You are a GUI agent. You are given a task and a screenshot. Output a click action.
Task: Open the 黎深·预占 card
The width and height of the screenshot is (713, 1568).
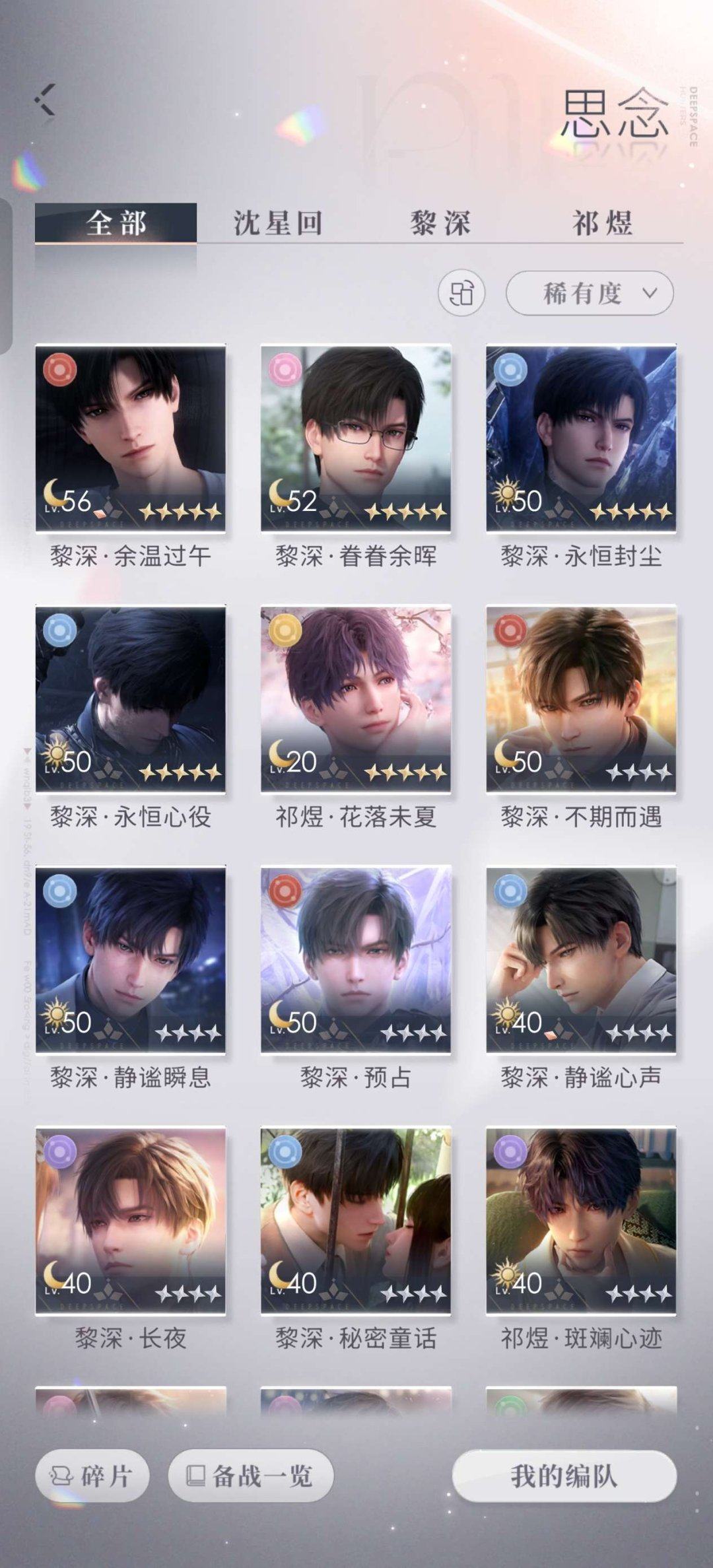[356, 959]
